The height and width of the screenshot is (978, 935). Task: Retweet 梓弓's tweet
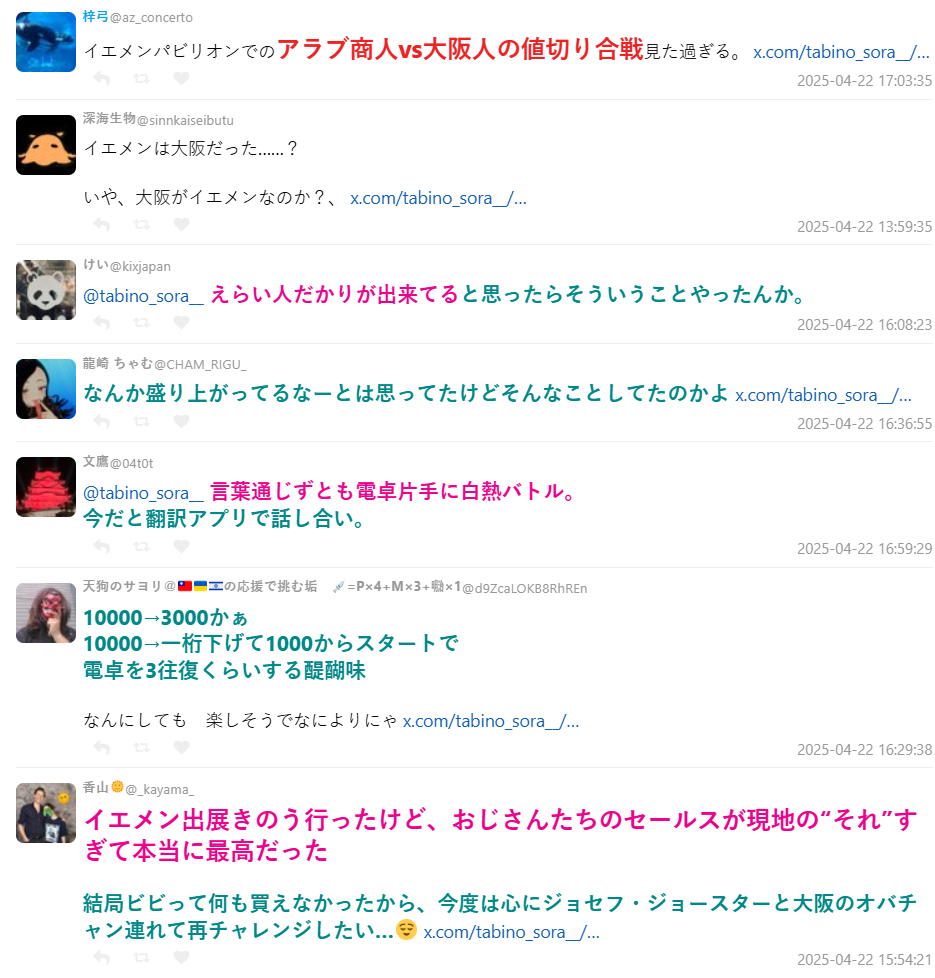click(141, 78)
